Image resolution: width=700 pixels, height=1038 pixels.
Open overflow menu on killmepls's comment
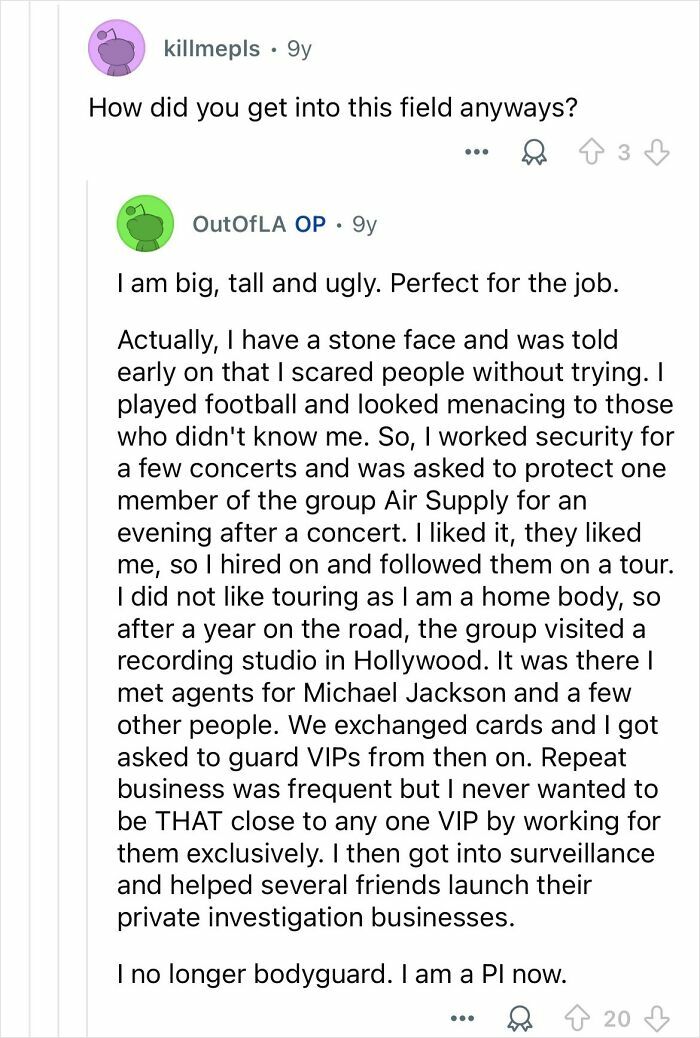pyautogui.click(x=476, y=153)
